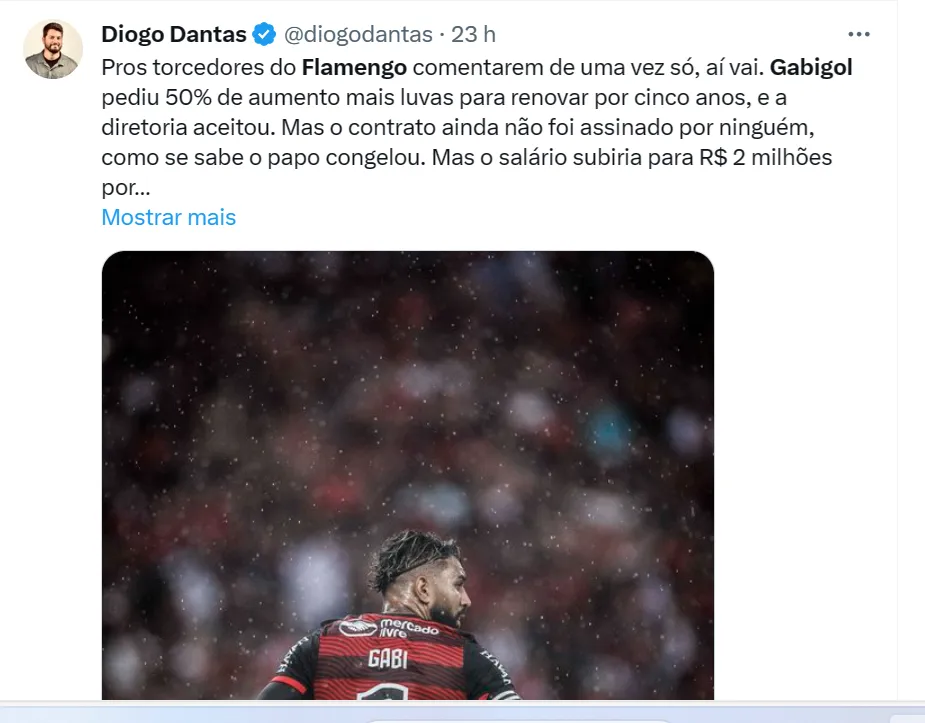Open the @diogodantas handle
This screenshot has height=723, width=925.
[x=358, y=34]
